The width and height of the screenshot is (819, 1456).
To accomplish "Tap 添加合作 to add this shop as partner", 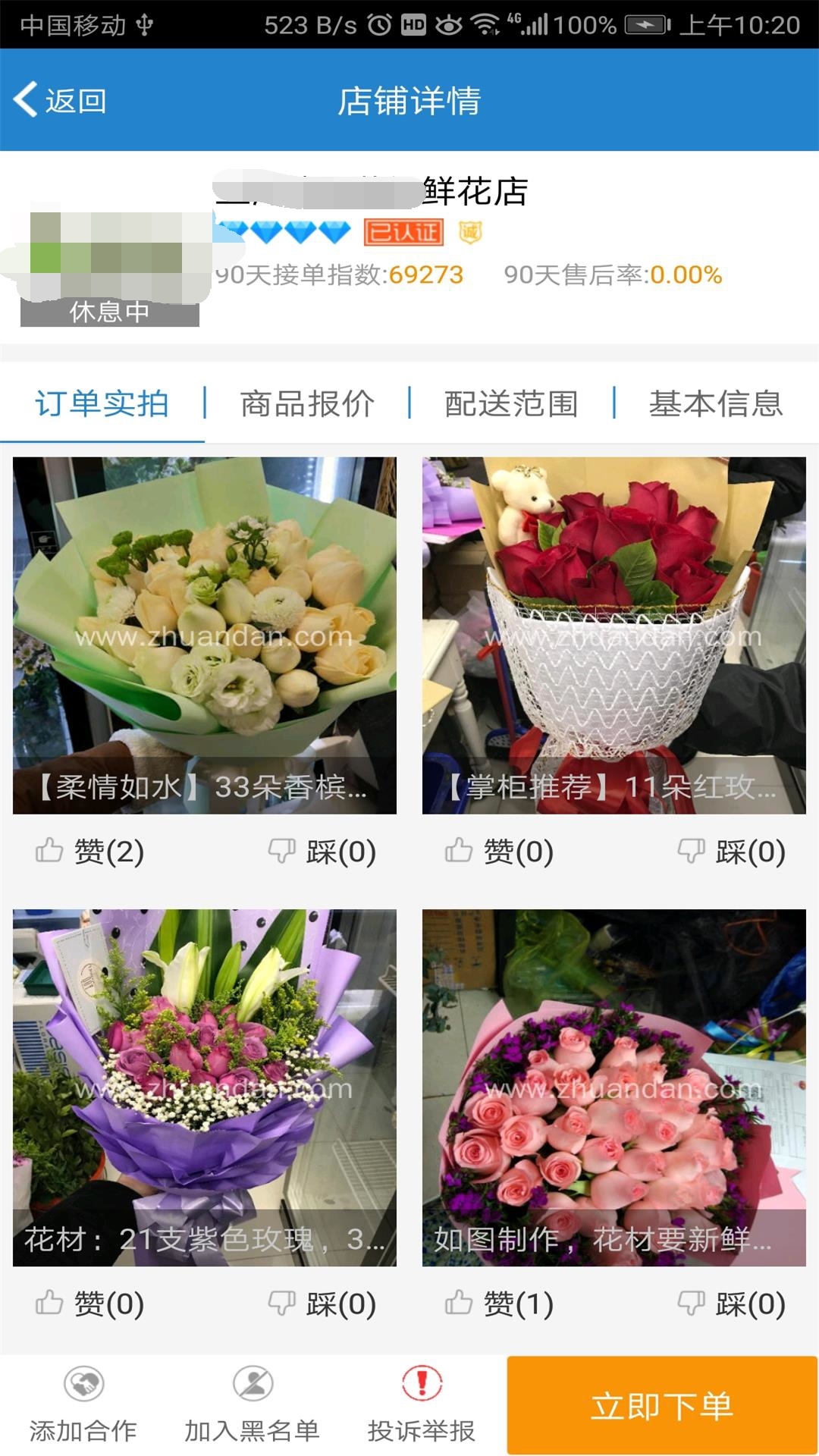I will (x=83, y=1405).
